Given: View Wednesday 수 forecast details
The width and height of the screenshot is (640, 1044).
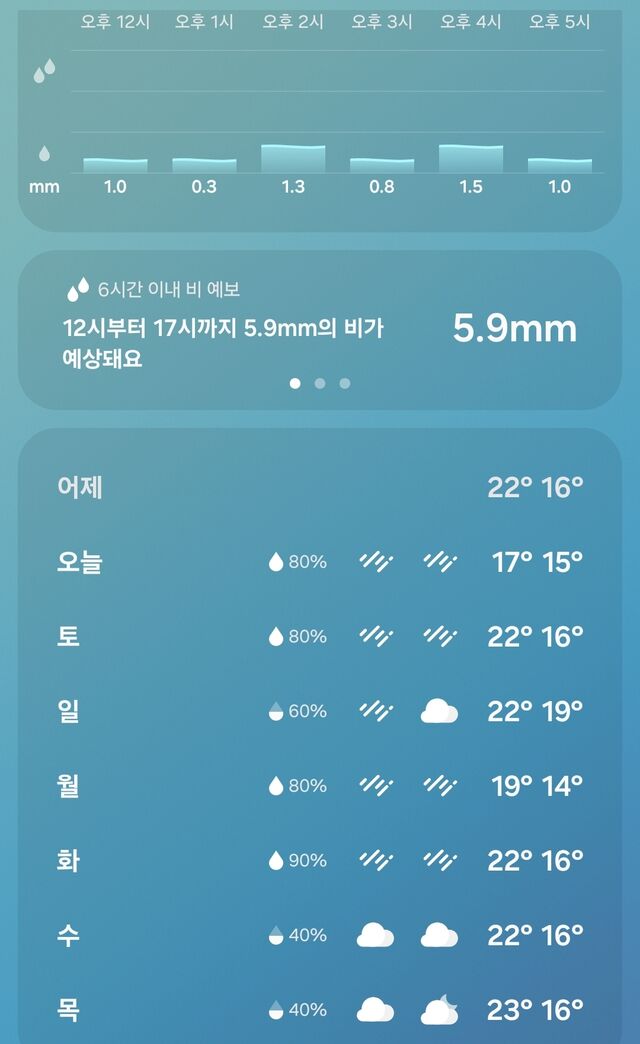Looking at the screenshot, I should point(320,935).
